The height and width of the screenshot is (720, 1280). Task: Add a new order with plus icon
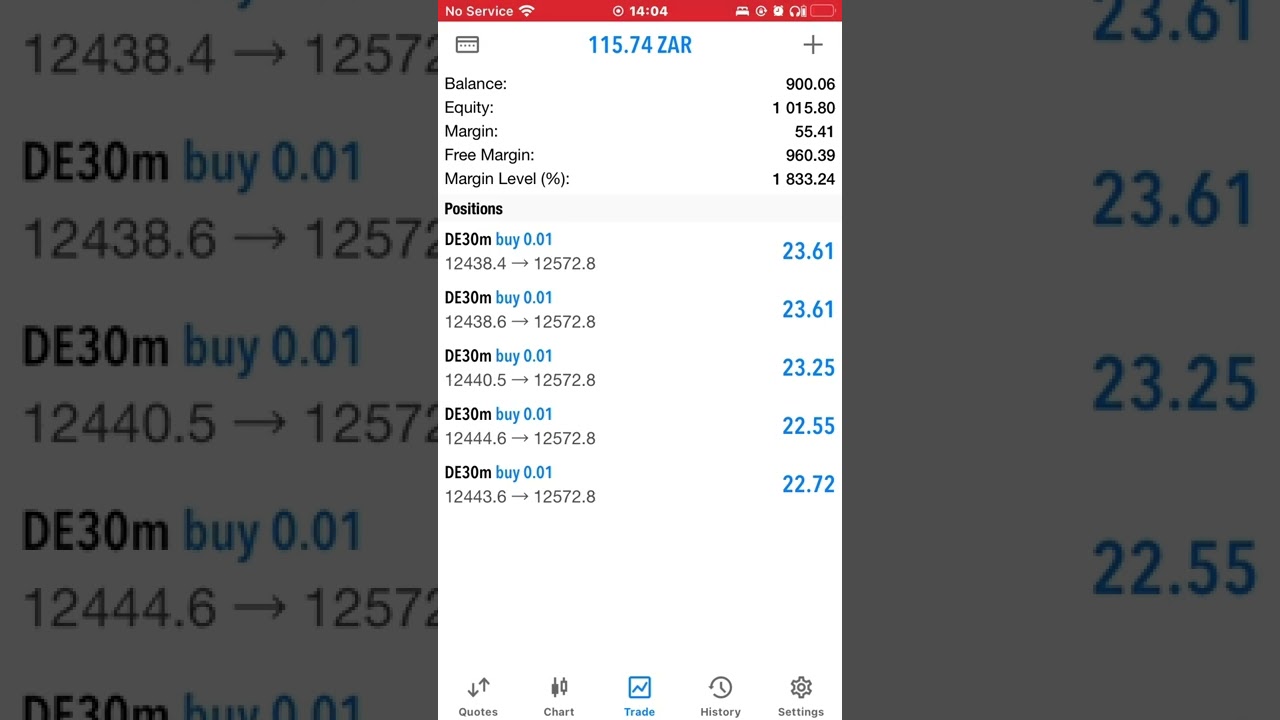[812, 45]
